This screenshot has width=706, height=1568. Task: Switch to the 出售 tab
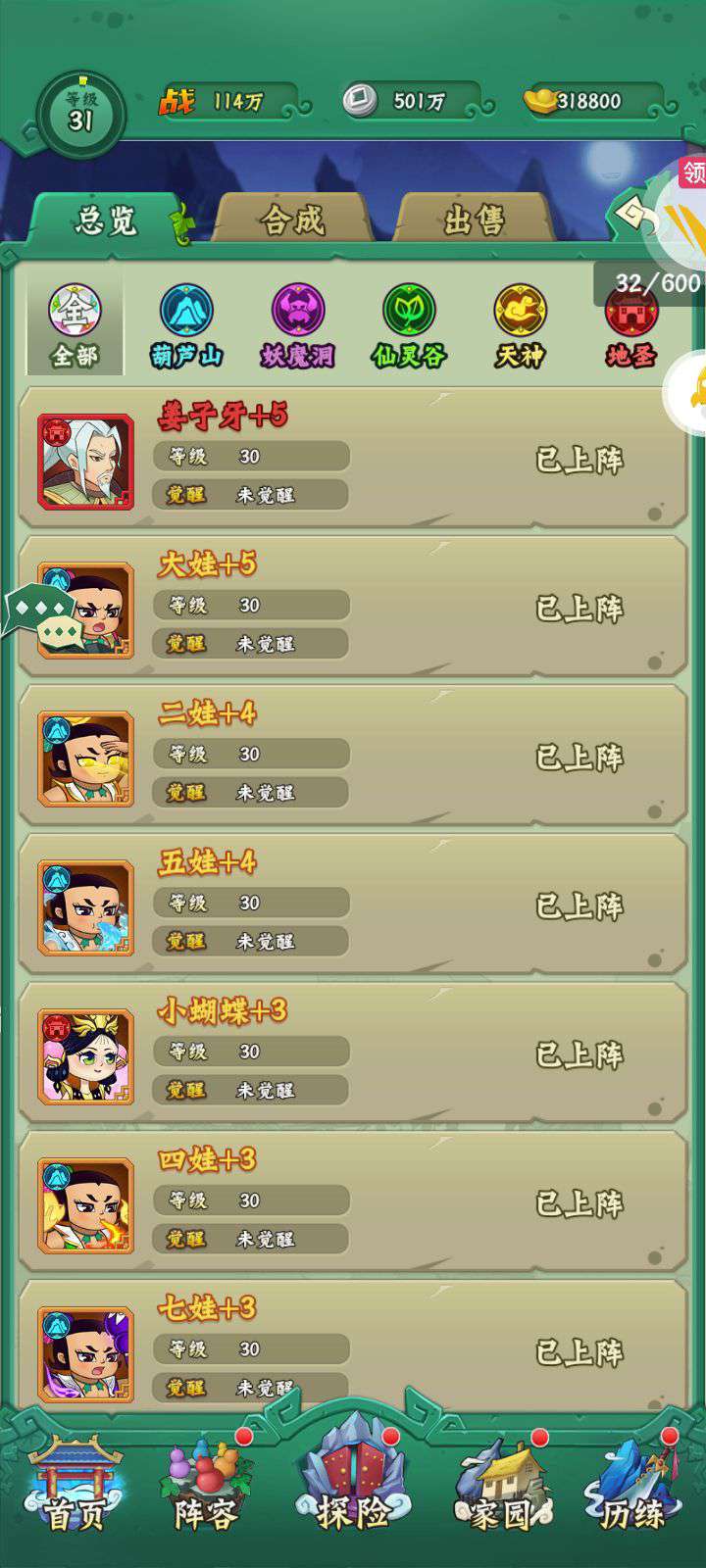(x=475, y=219)
